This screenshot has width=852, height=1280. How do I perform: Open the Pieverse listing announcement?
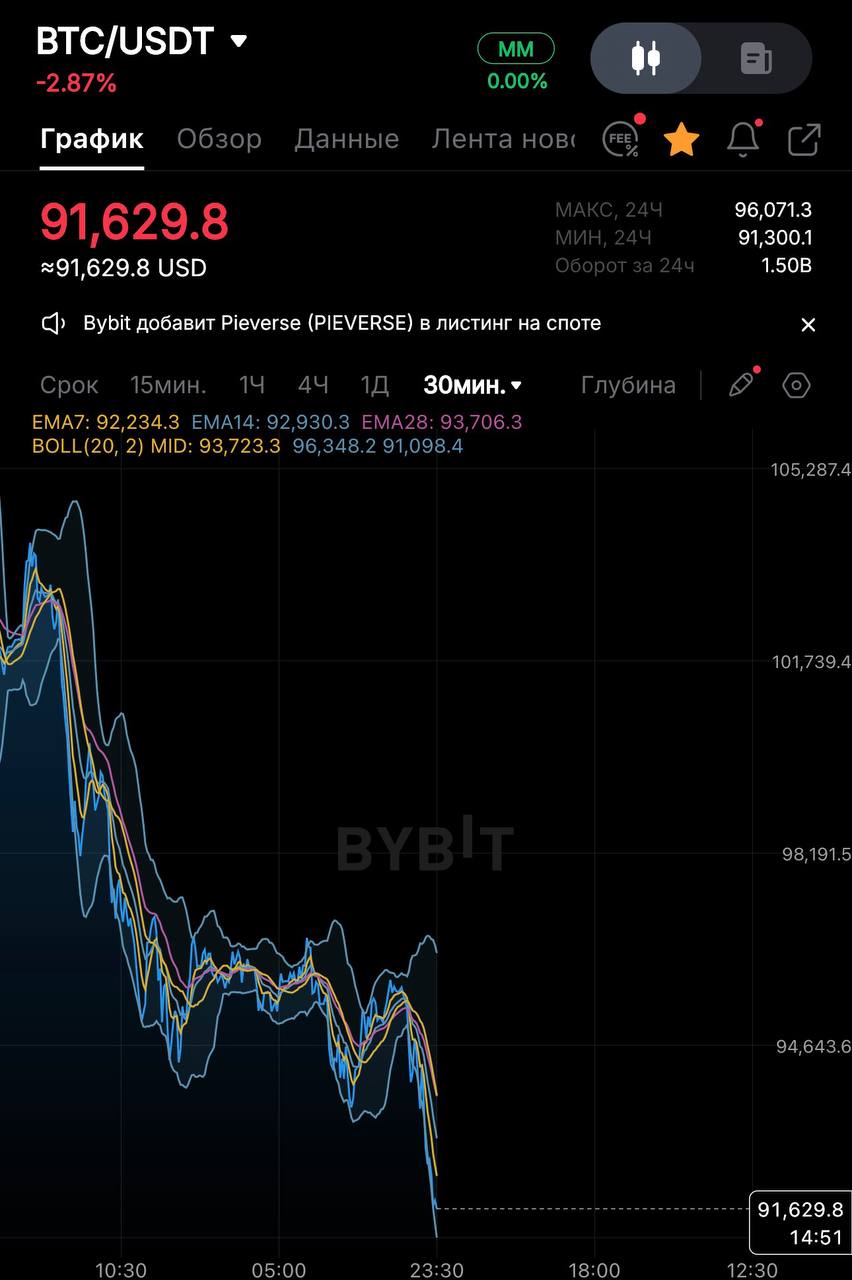click(x=342, y=323)
